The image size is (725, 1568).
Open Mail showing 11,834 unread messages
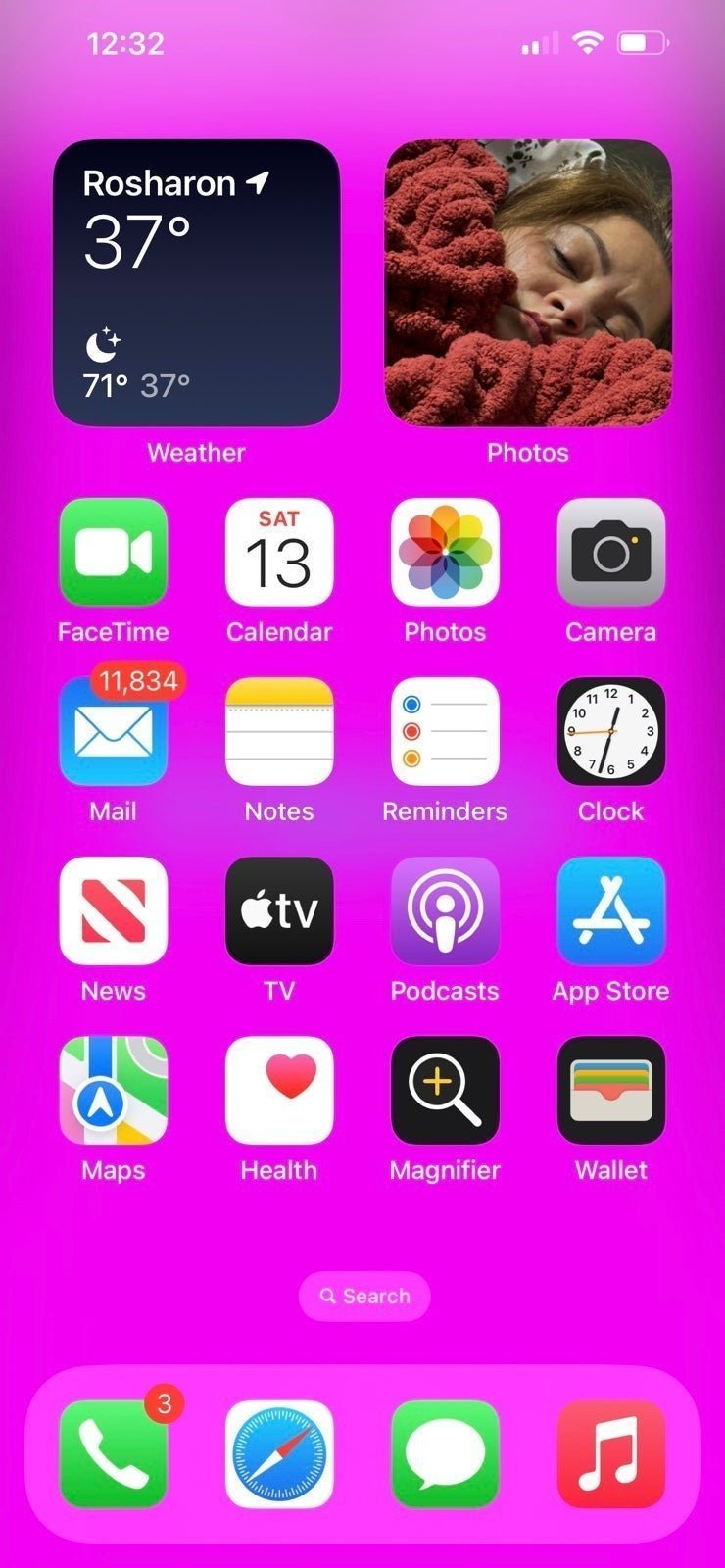(113, 731)
